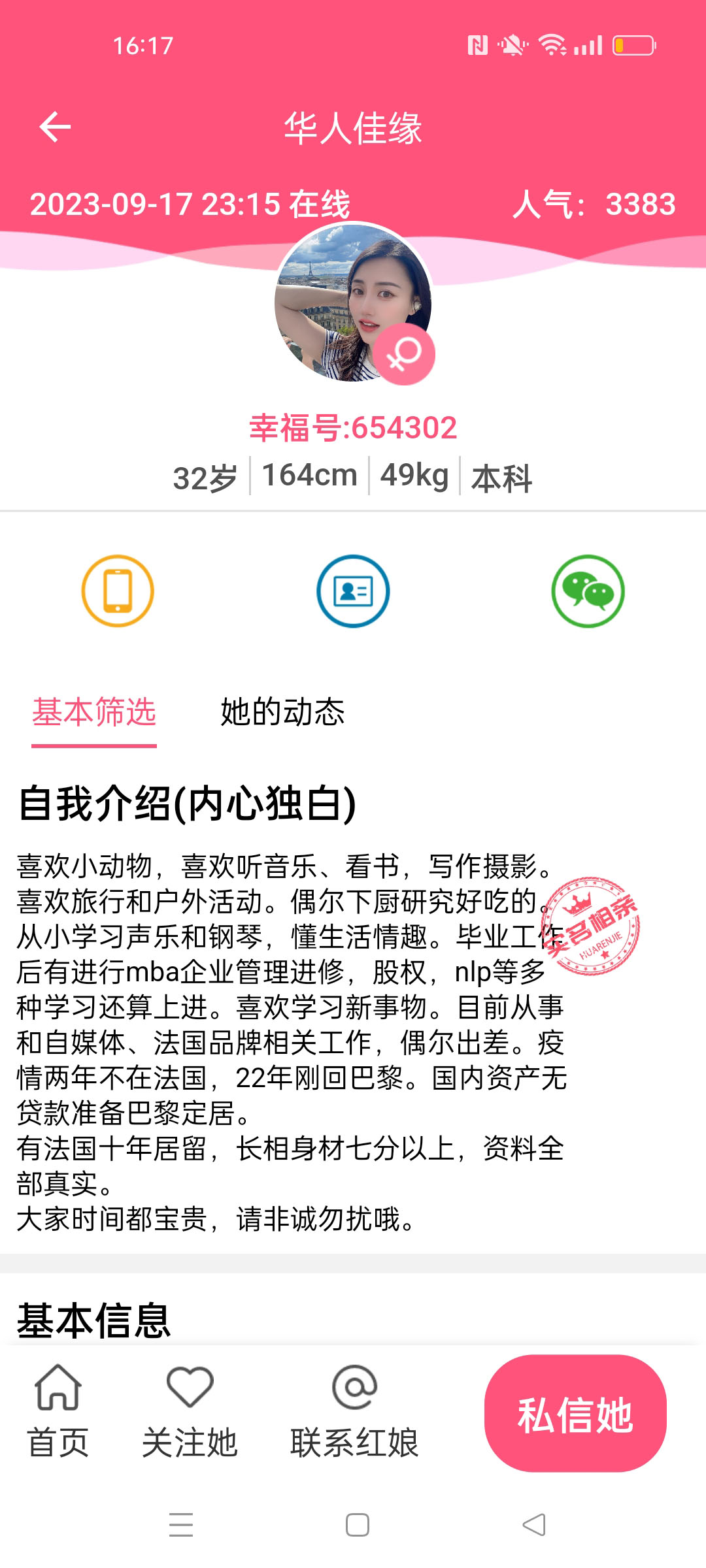Image resolution: width=706 pixels, height=1568 pixels.
Task: Contact the matchmaker via 联系红娘
Action: [x=354, y=1413]
